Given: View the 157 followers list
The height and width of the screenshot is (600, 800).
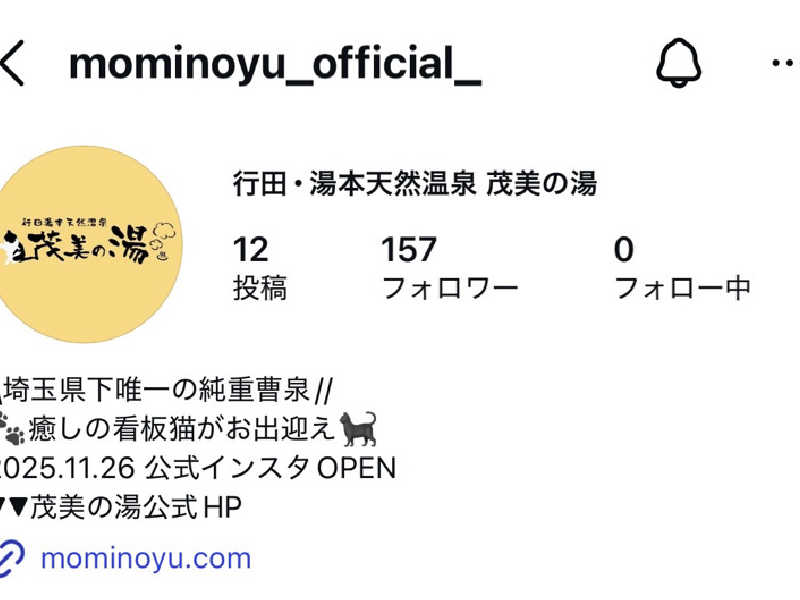Looking at the screenshot, I should tap(449, 268).
